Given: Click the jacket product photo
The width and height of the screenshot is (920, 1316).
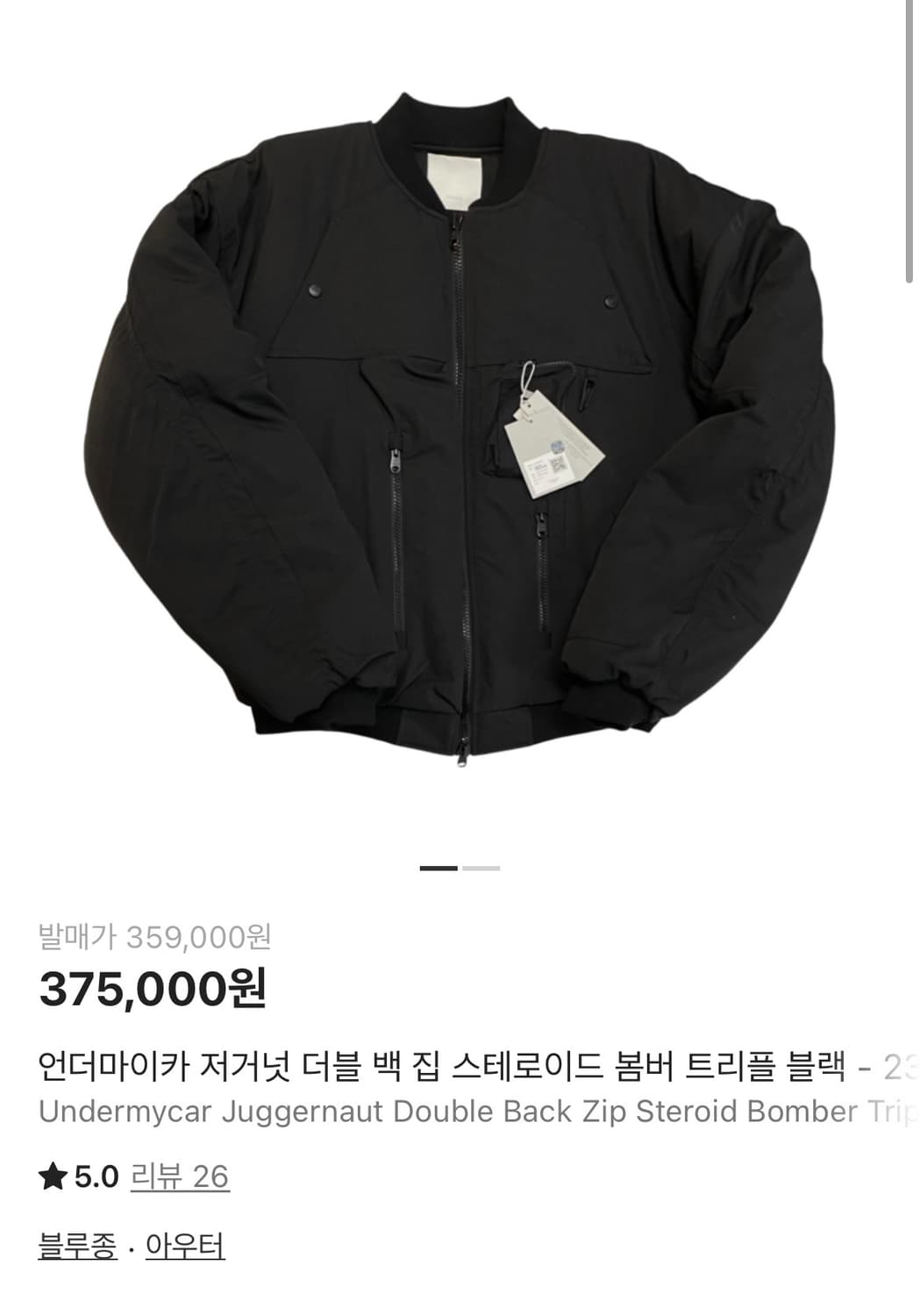Looking at the screenshot, I should coord(456,421).
